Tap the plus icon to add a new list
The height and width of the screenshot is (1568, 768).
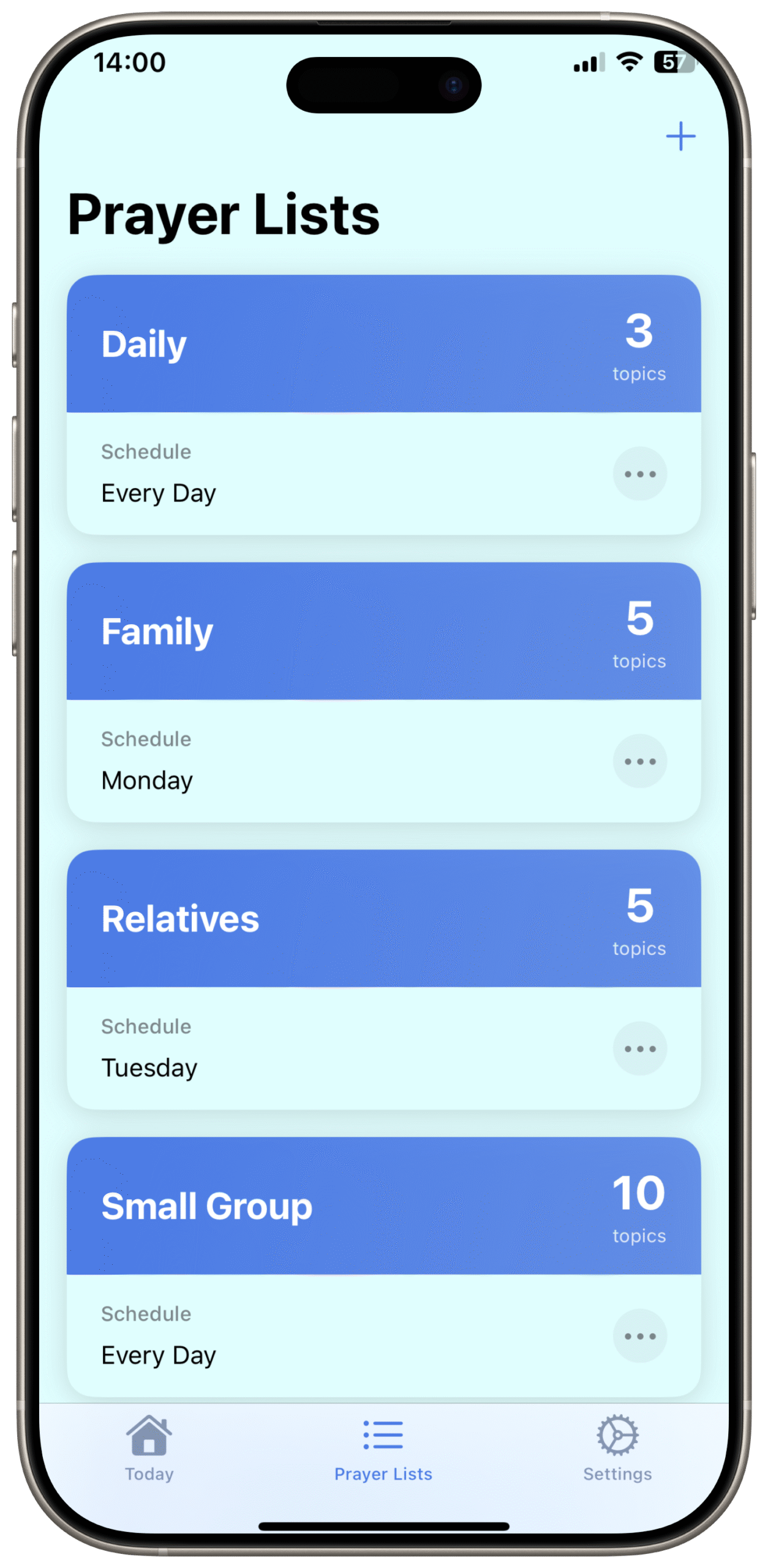(x=682, y=136)
